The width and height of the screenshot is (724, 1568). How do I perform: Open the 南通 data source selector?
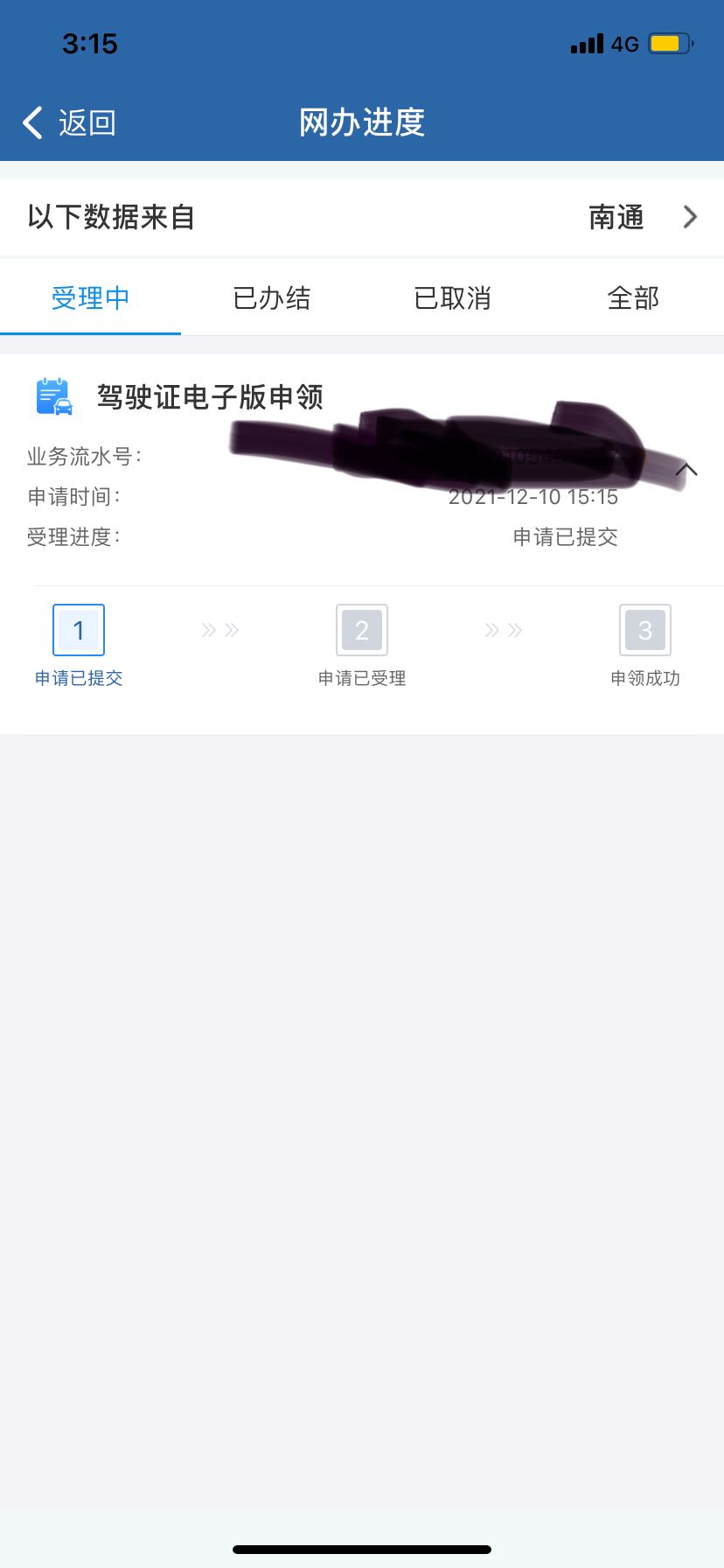(643, 217)
